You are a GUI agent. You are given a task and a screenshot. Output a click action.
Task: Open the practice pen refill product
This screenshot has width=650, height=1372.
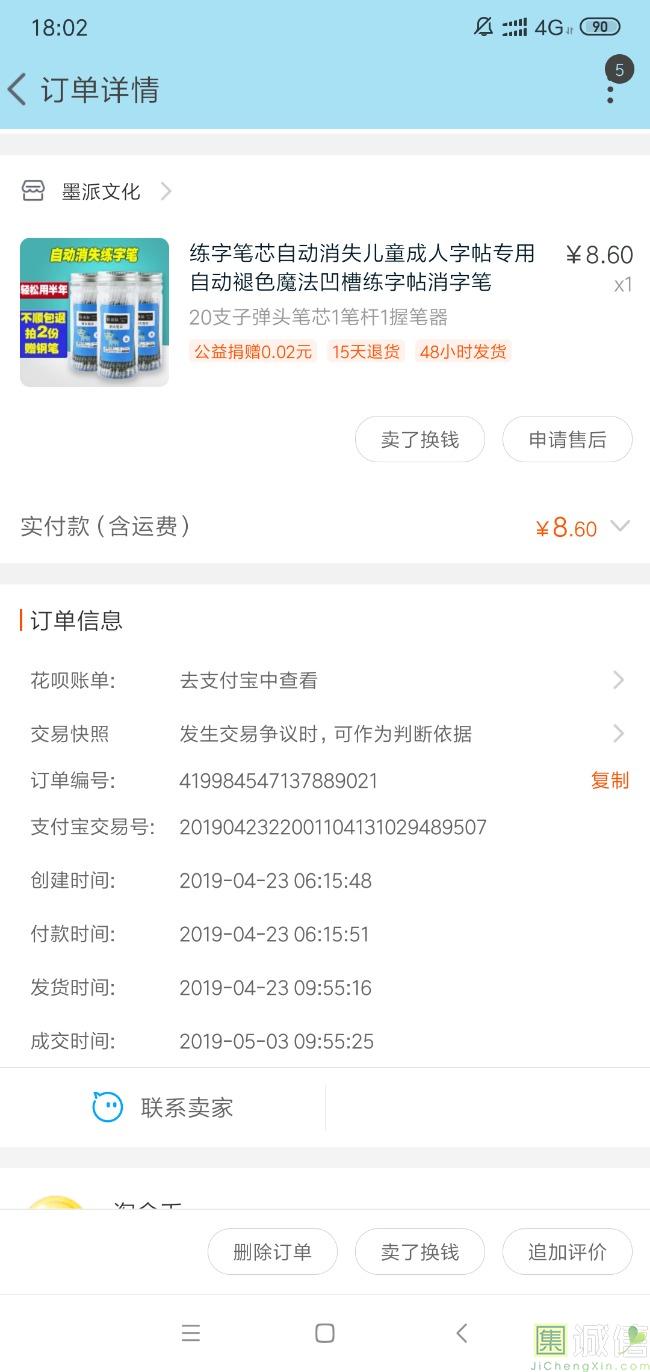pos(362,268)
